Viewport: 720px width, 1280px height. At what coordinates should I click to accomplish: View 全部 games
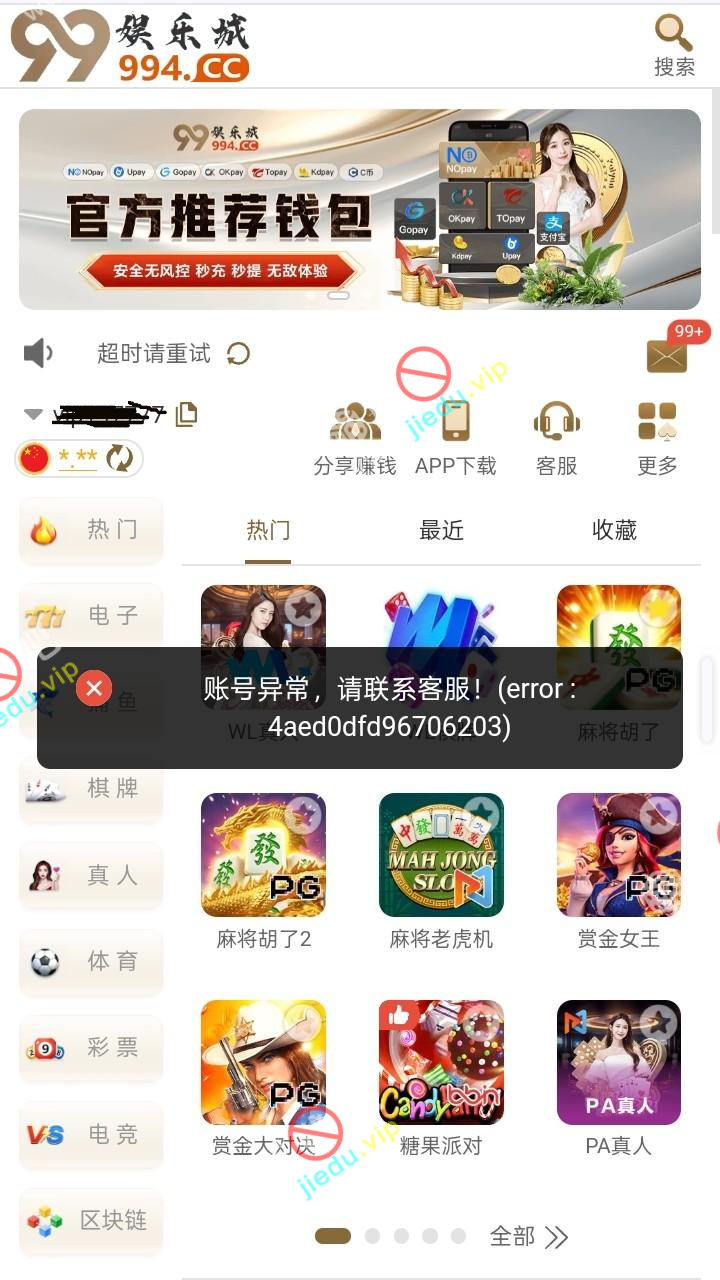click(x=528, y=1237)
